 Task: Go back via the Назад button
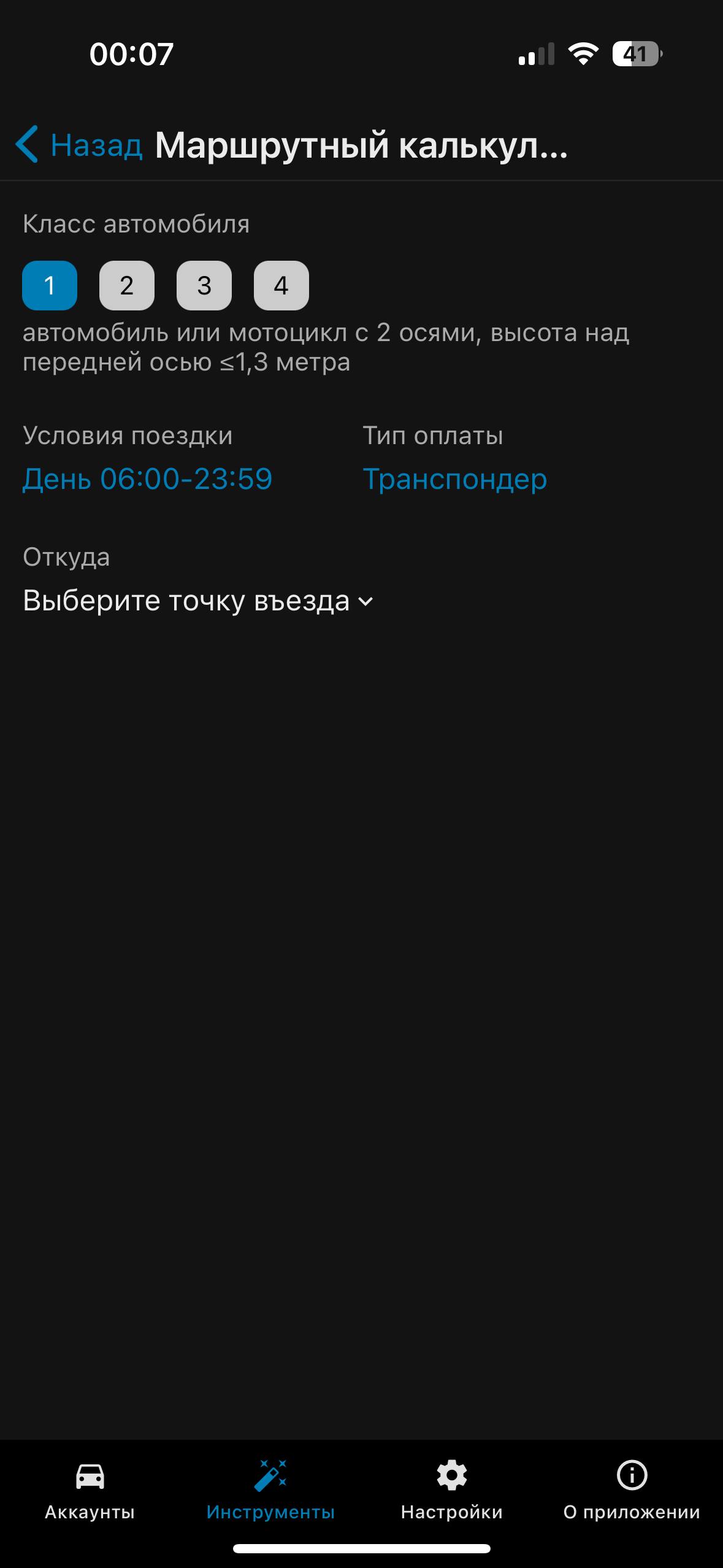[78, 145]
